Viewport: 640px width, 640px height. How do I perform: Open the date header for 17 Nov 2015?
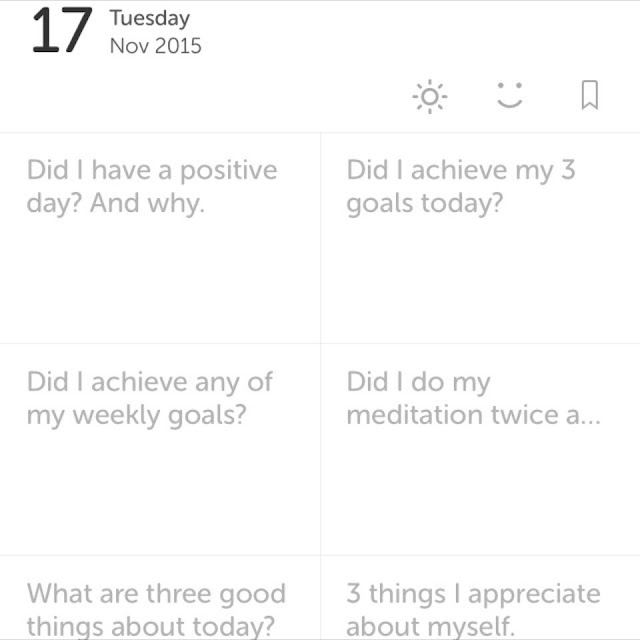point(115,32)
